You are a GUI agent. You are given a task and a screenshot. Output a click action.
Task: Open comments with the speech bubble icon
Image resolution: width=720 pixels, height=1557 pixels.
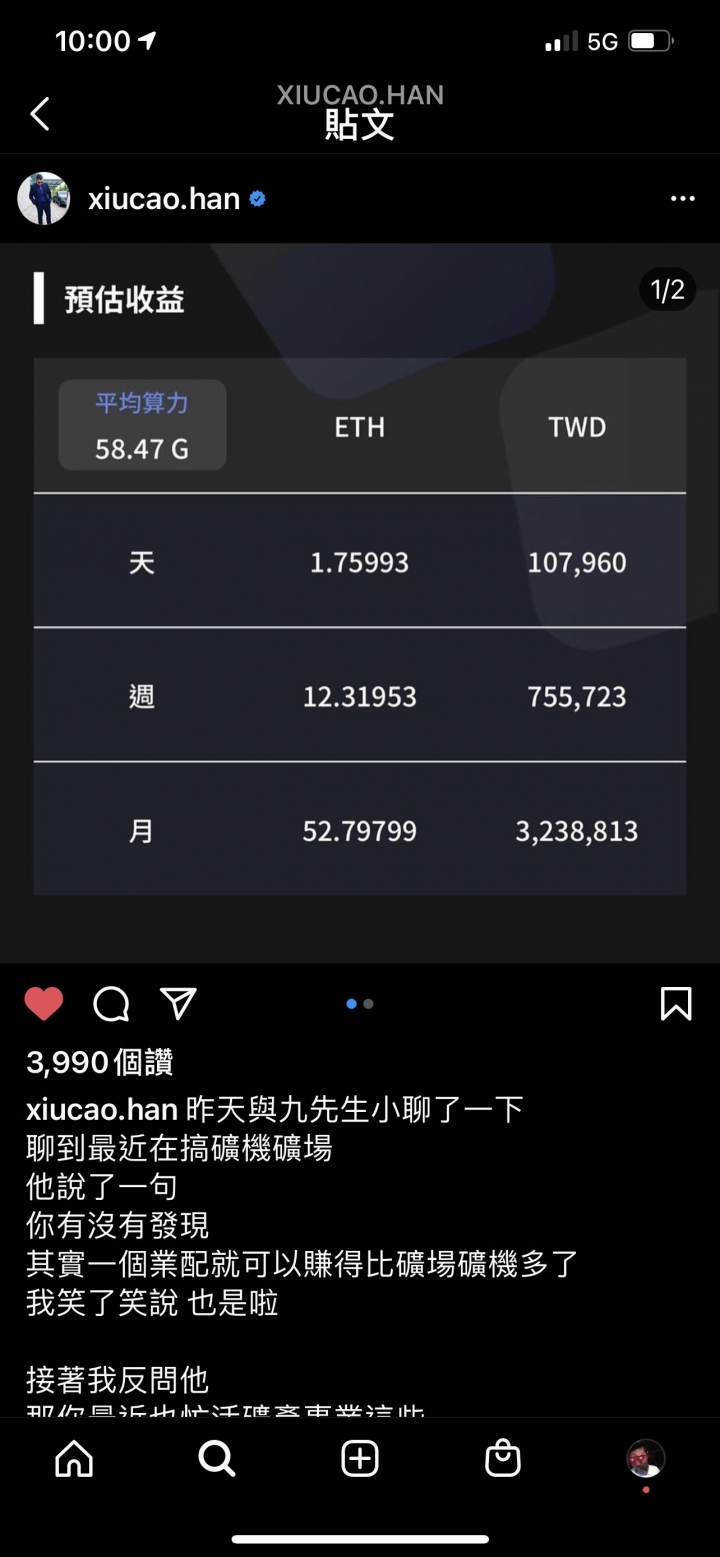click(x=111, y=1003)
